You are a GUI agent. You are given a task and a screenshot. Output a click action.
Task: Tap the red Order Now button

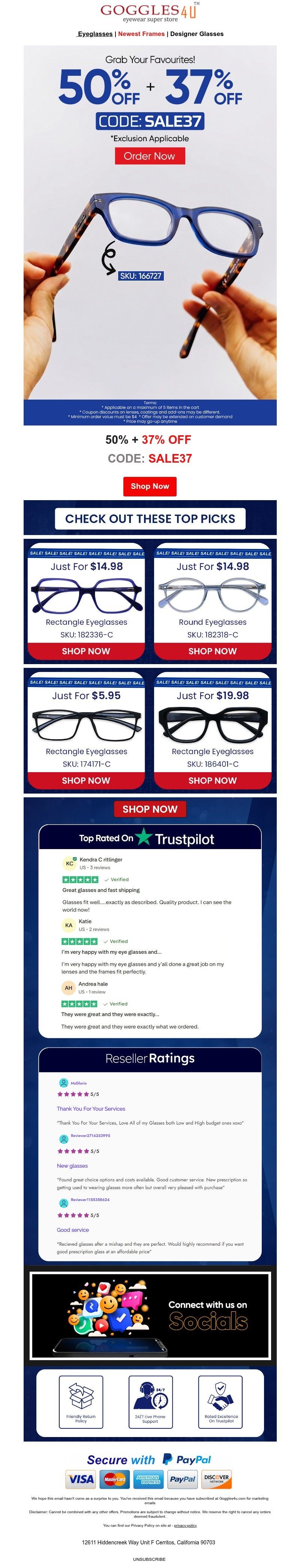point(150,156)
